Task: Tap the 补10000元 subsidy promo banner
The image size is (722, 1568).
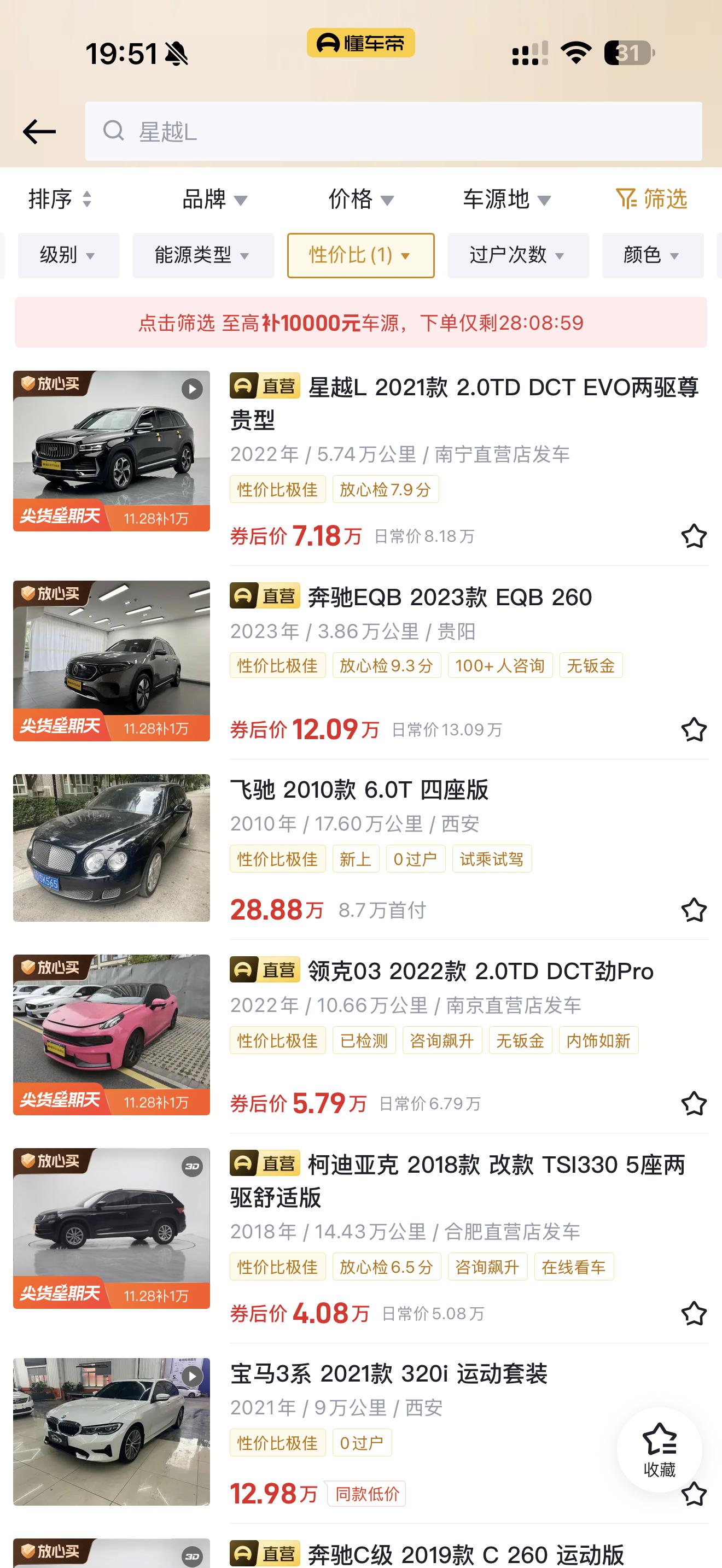Action: (x=360, y=323)
